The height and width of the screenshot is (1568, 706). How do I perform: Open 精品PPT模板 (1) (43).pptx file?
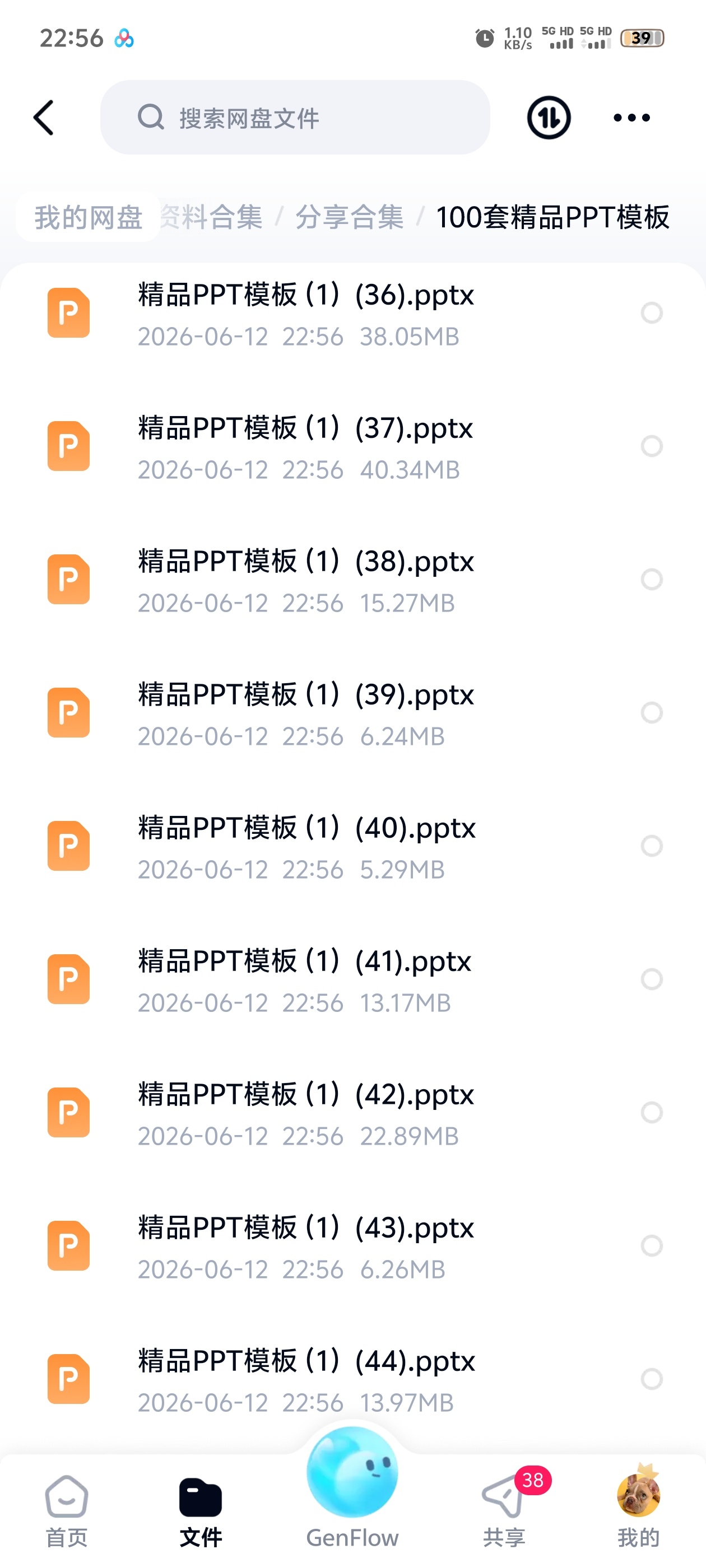[x=352, y=1246]
